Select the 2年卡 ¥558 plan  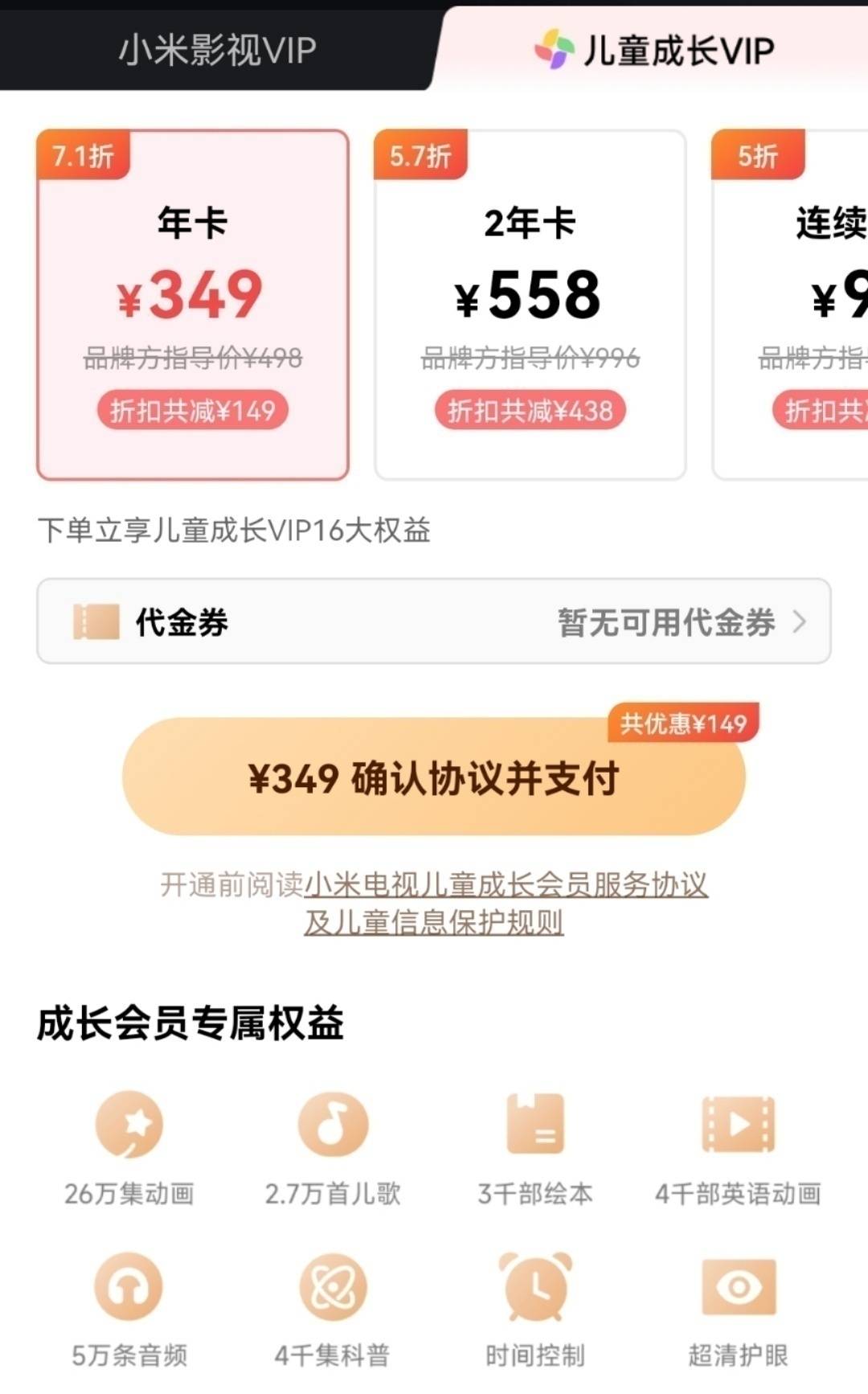point(530,305)
